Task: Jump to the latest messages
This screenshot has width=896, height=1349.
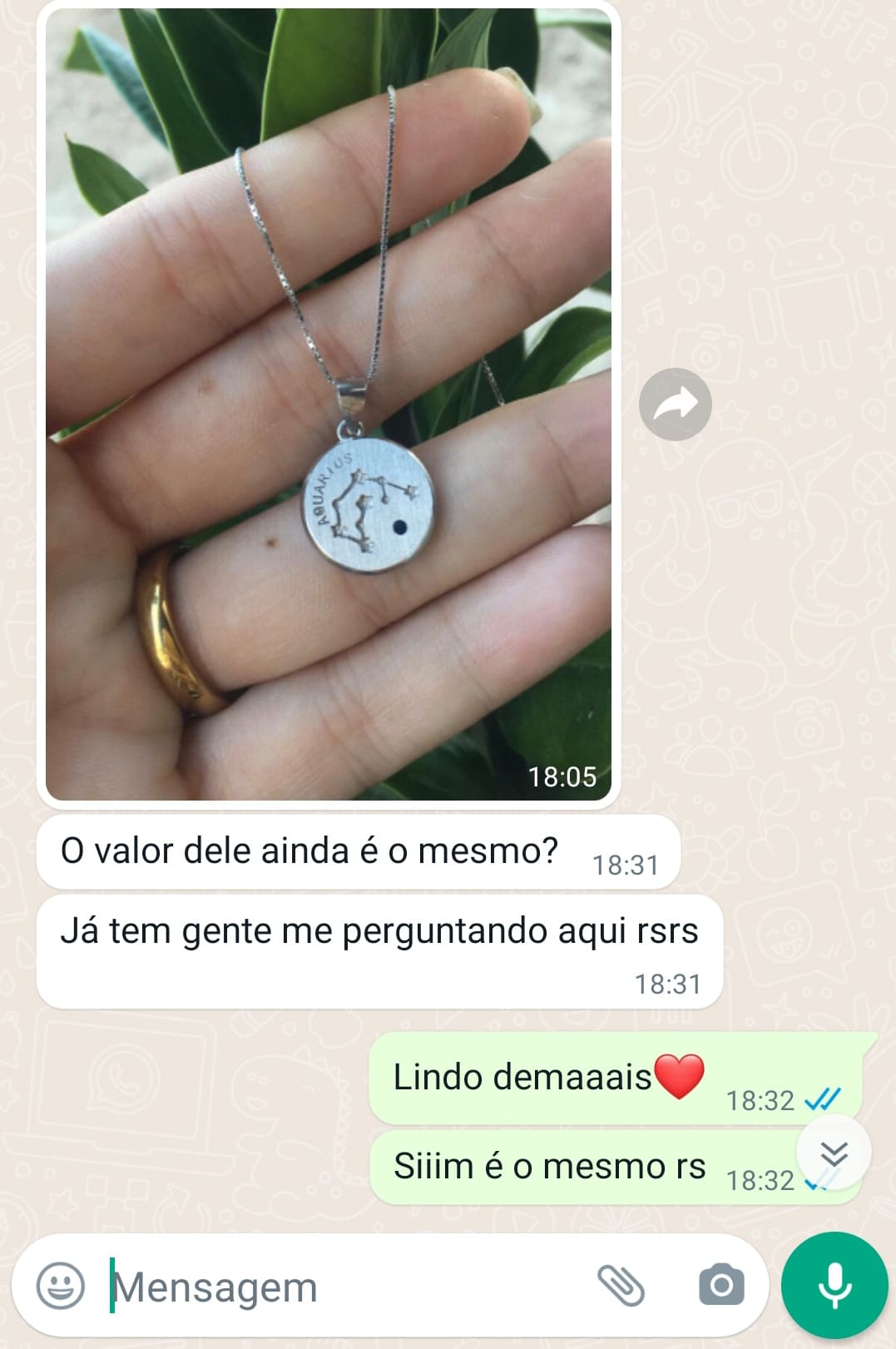Action: pyautogui.click(x=834, y=1153)
